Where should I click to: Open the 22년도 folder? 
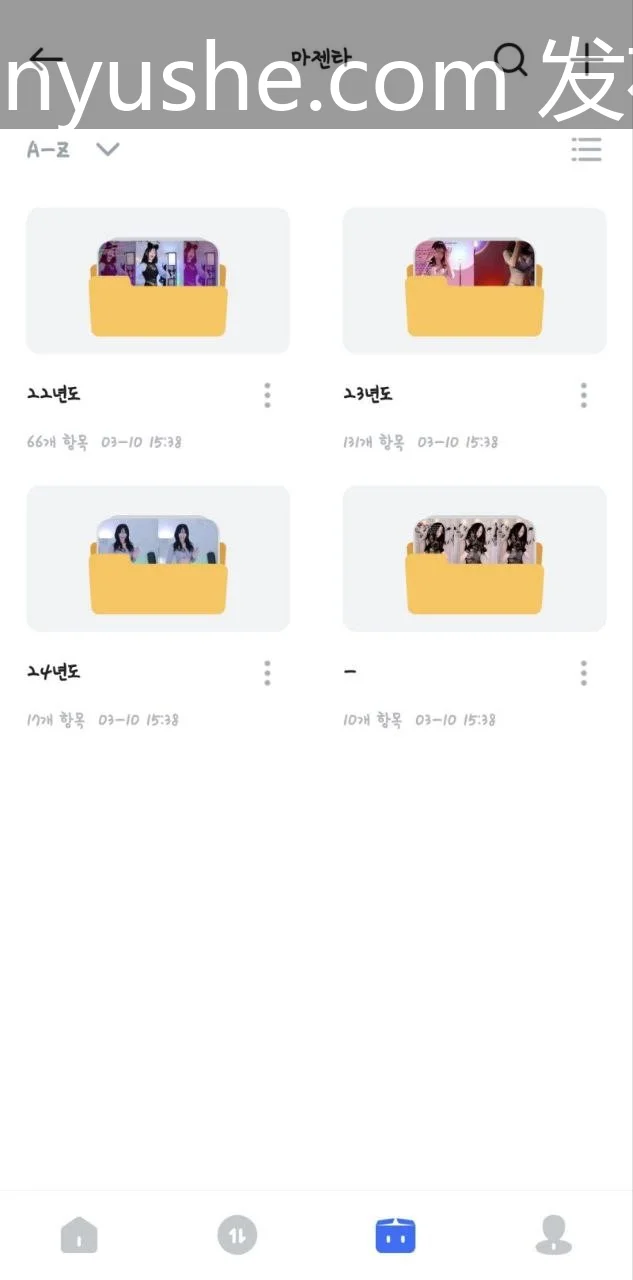[158, 281]
